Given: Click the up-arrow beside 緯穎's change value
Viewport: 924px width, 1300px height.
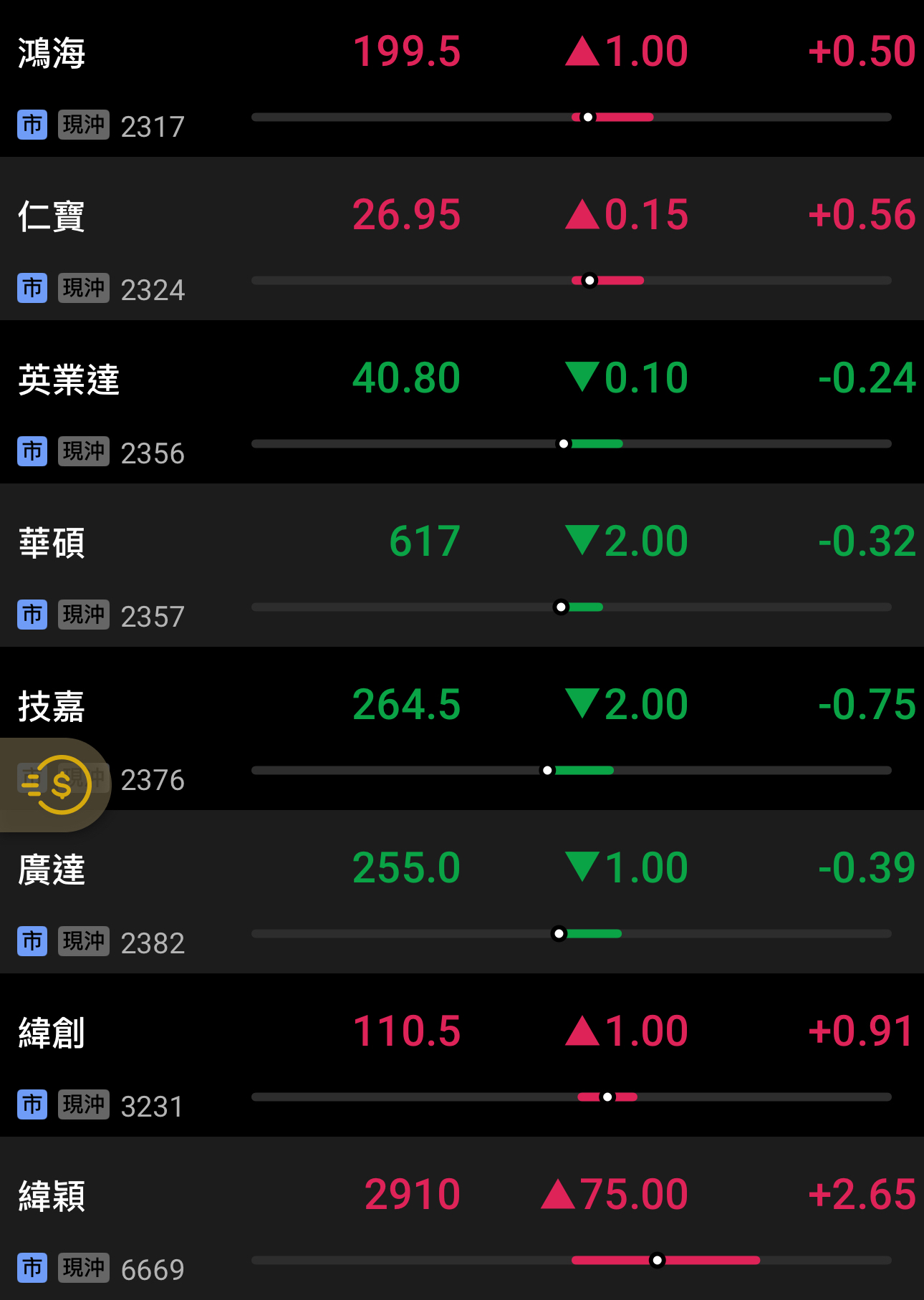Looking at the screenshot, I should click(x=558, y=1191).
